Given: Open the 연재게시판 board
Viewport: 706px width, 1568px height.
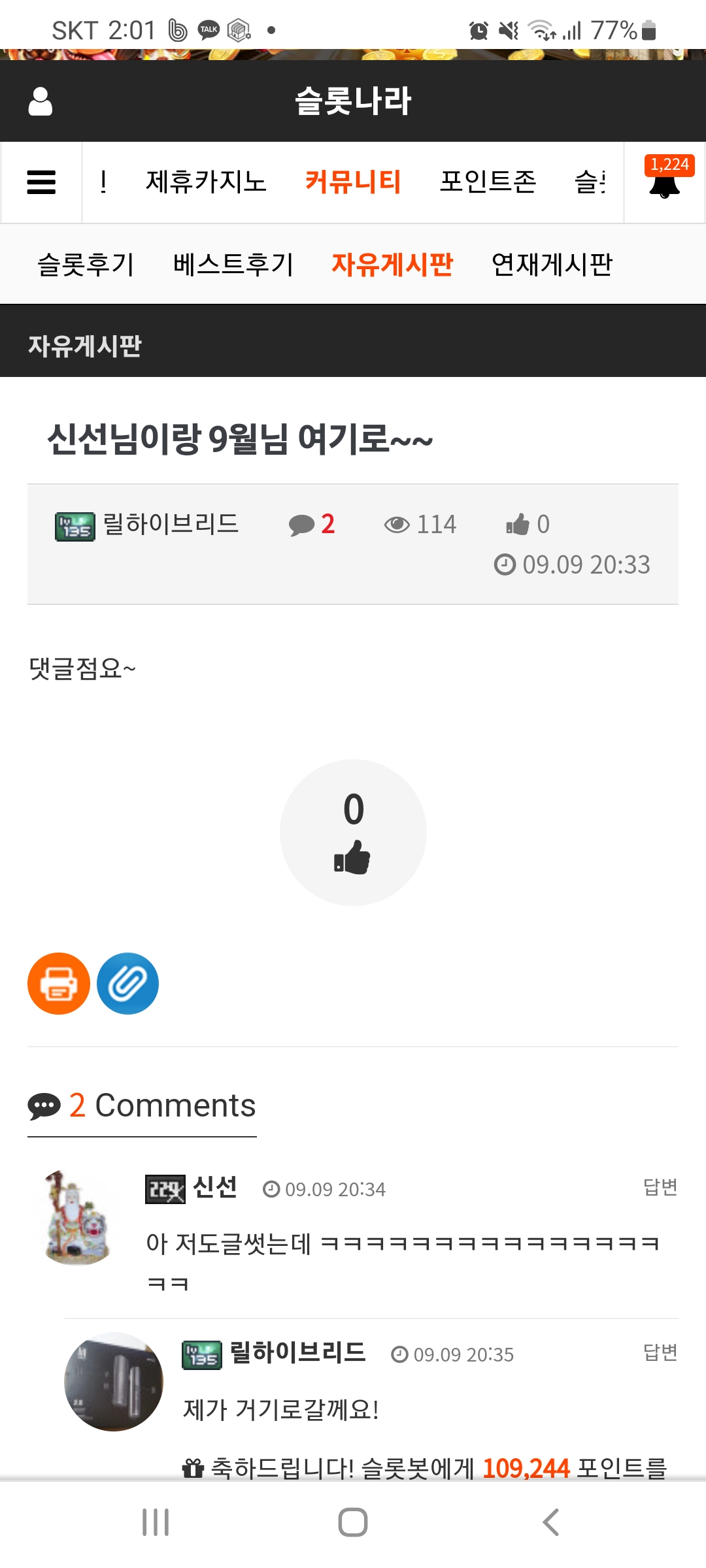Looking at the screenshot, I should (x=552, y=265).
